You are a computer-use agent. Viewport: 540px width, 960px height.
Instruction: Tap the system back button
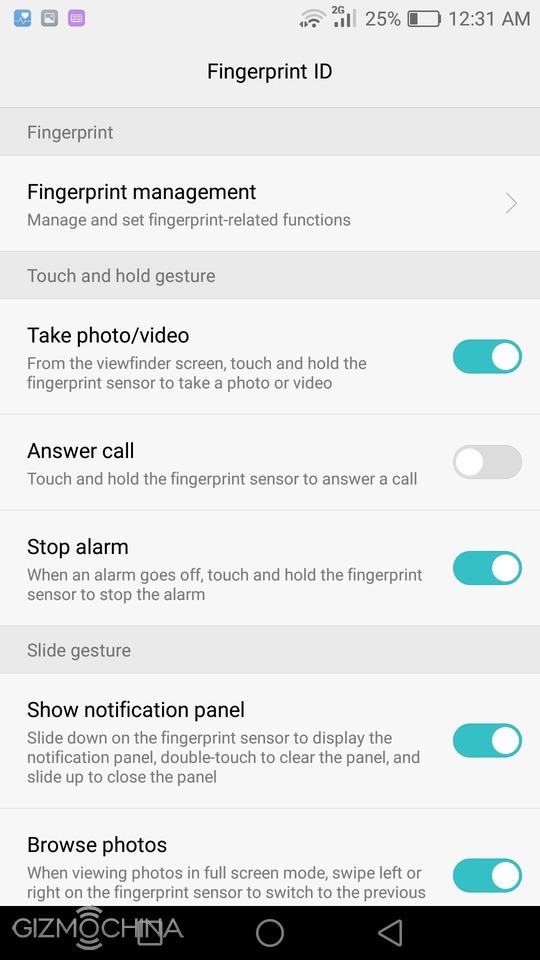390,933
